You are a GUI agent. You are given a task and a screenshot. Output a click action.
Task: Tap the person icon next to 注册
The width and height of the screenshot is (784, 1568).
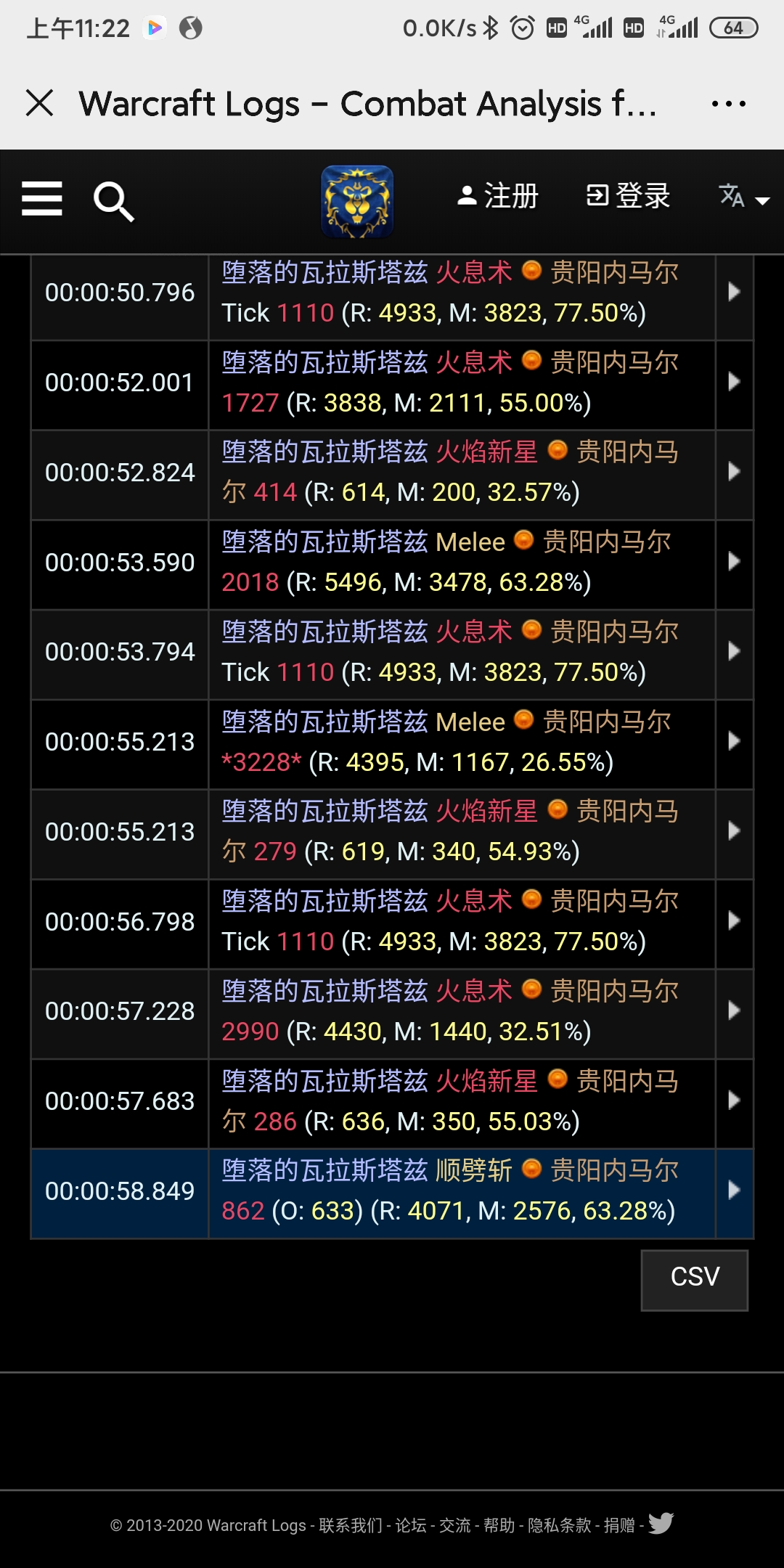click(467, 194)
